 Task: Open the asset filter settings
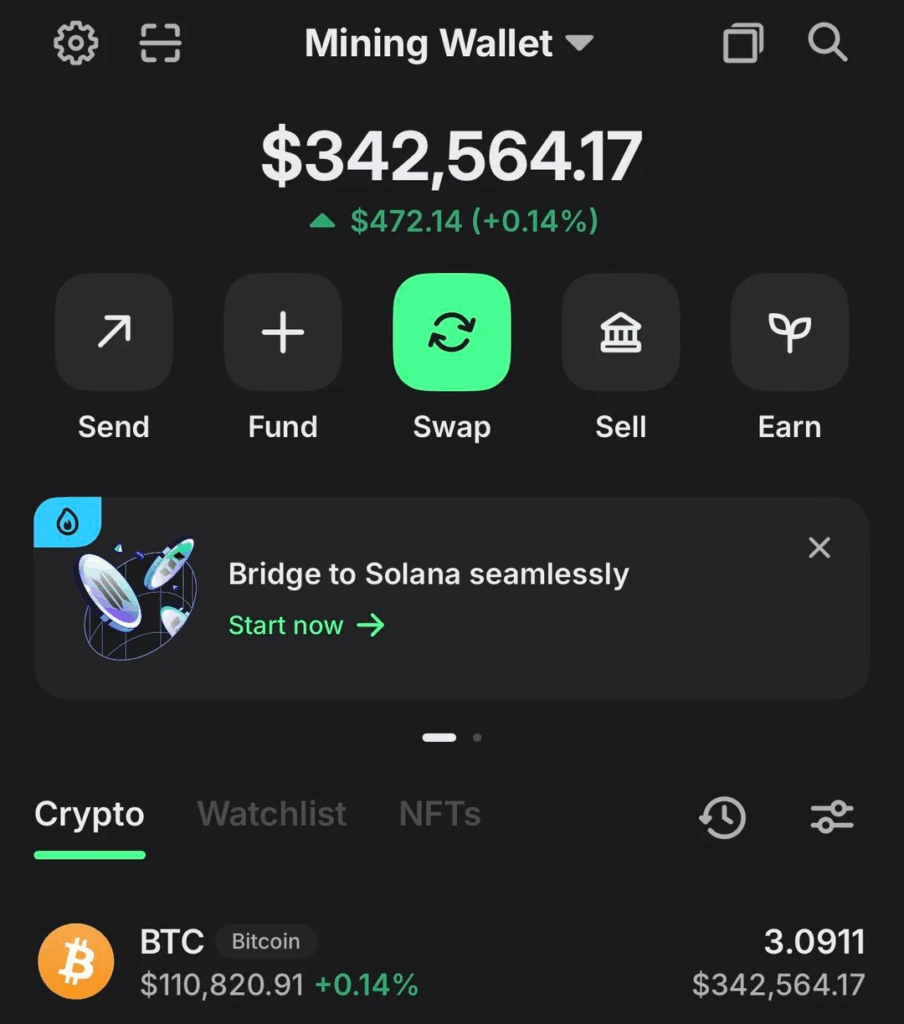(x=831, y=817)
